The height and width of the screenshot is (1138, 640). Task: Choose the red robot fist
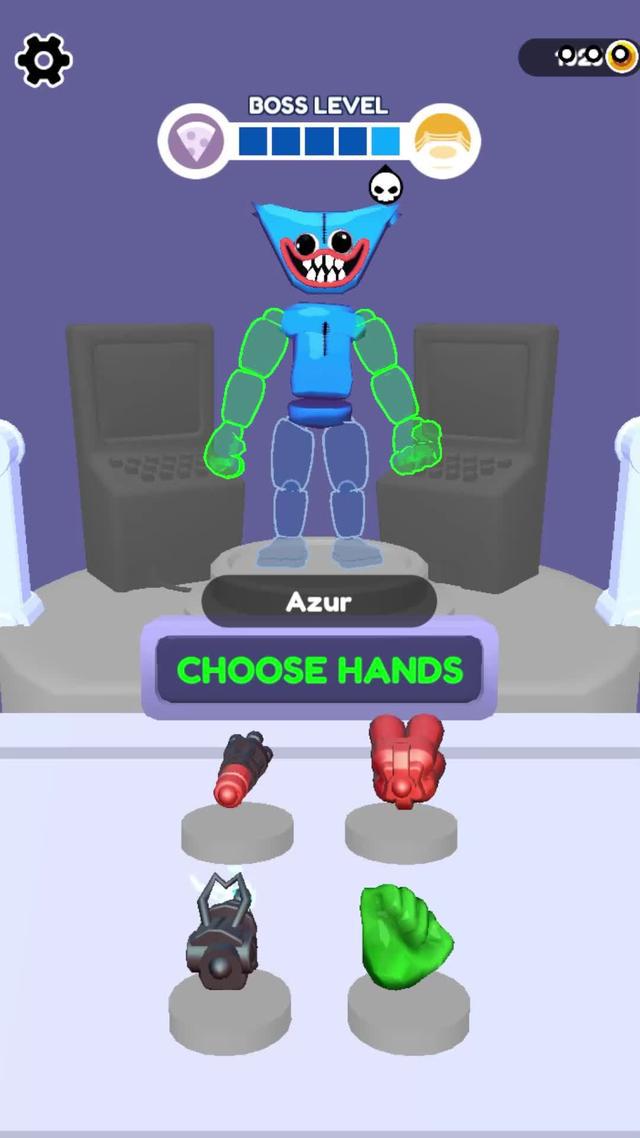point(405,758)
